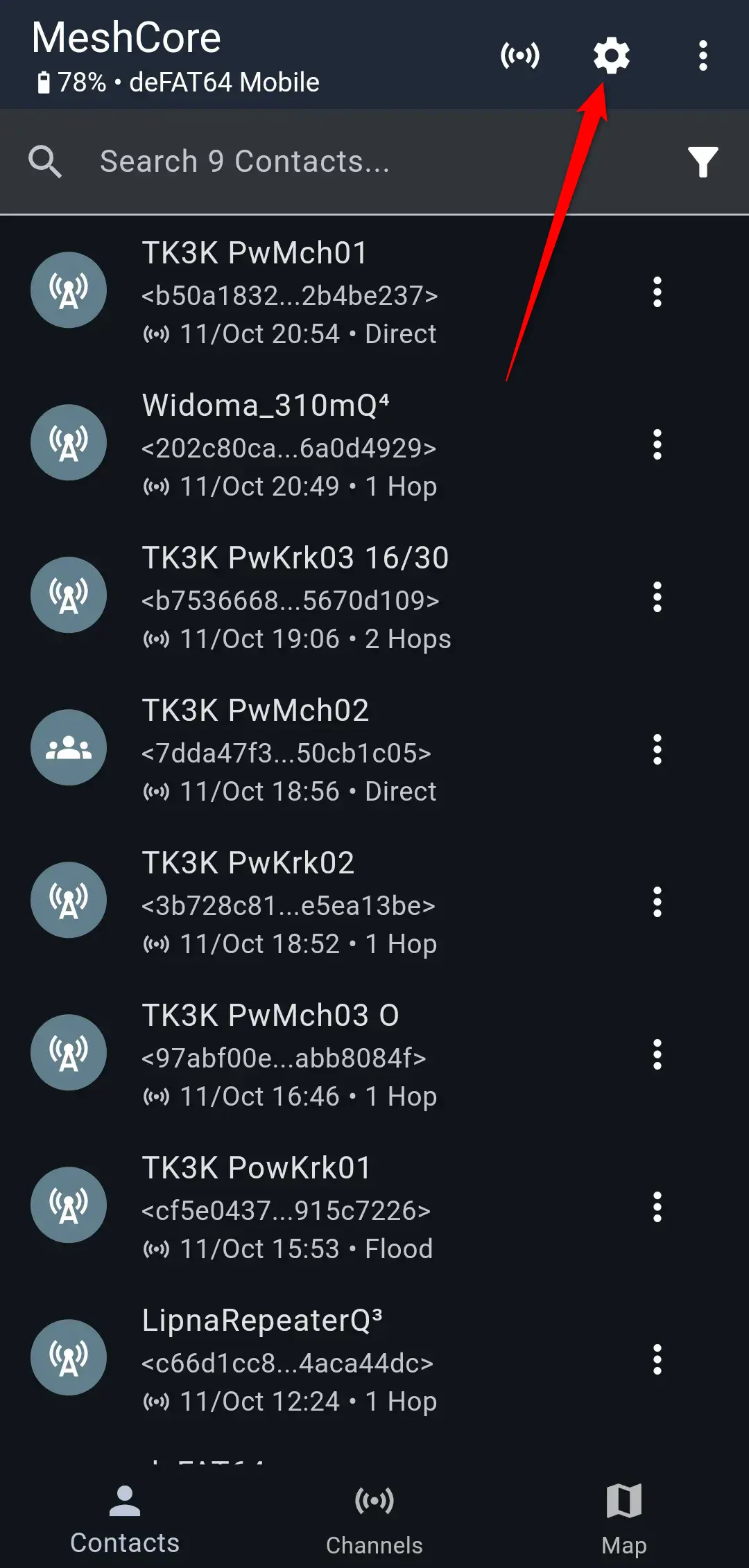Show more options for Widoma_310mQ⁴
This screenshot has width=749, height=1568.
coord(657,445)
